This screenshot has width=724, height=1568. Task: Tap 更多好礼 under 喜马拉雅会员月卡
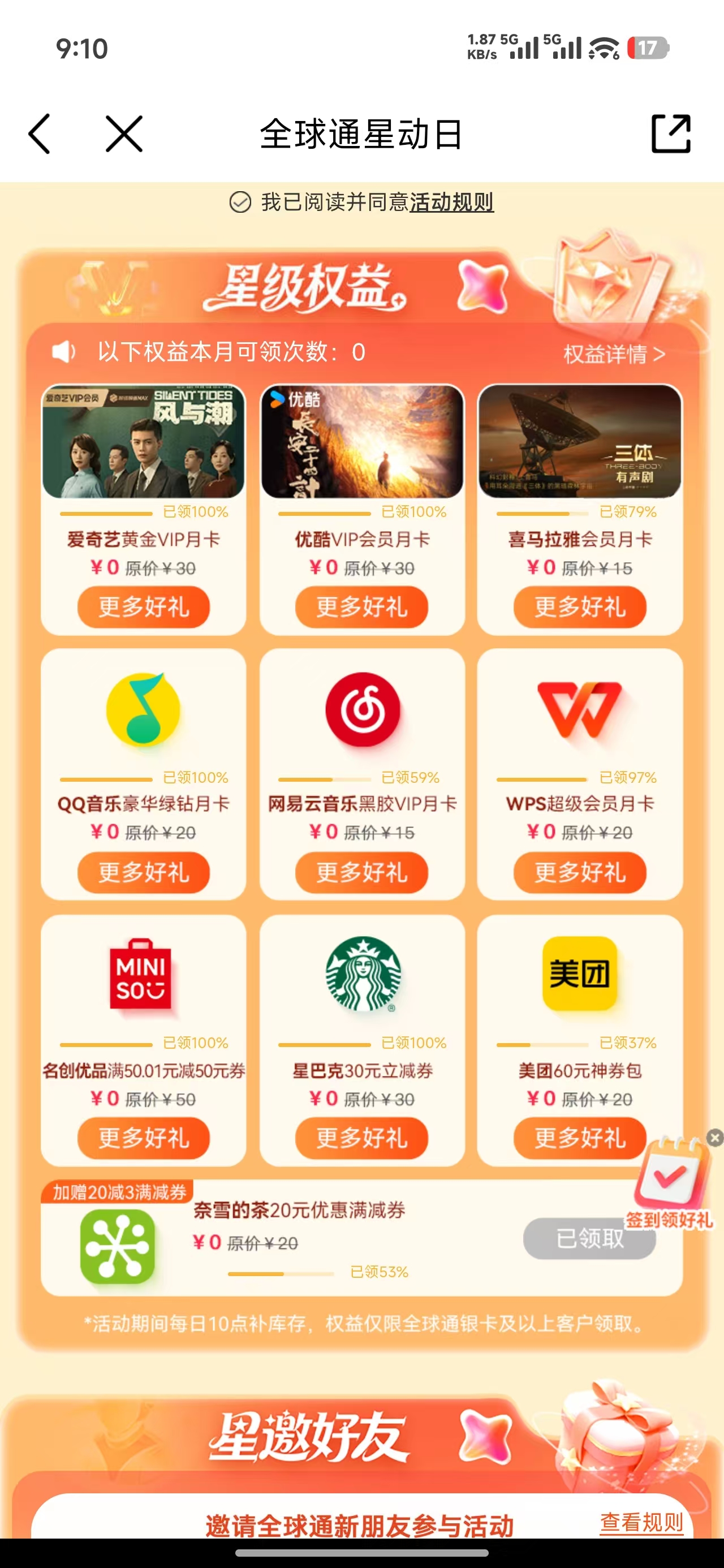[x=580, y=607]
